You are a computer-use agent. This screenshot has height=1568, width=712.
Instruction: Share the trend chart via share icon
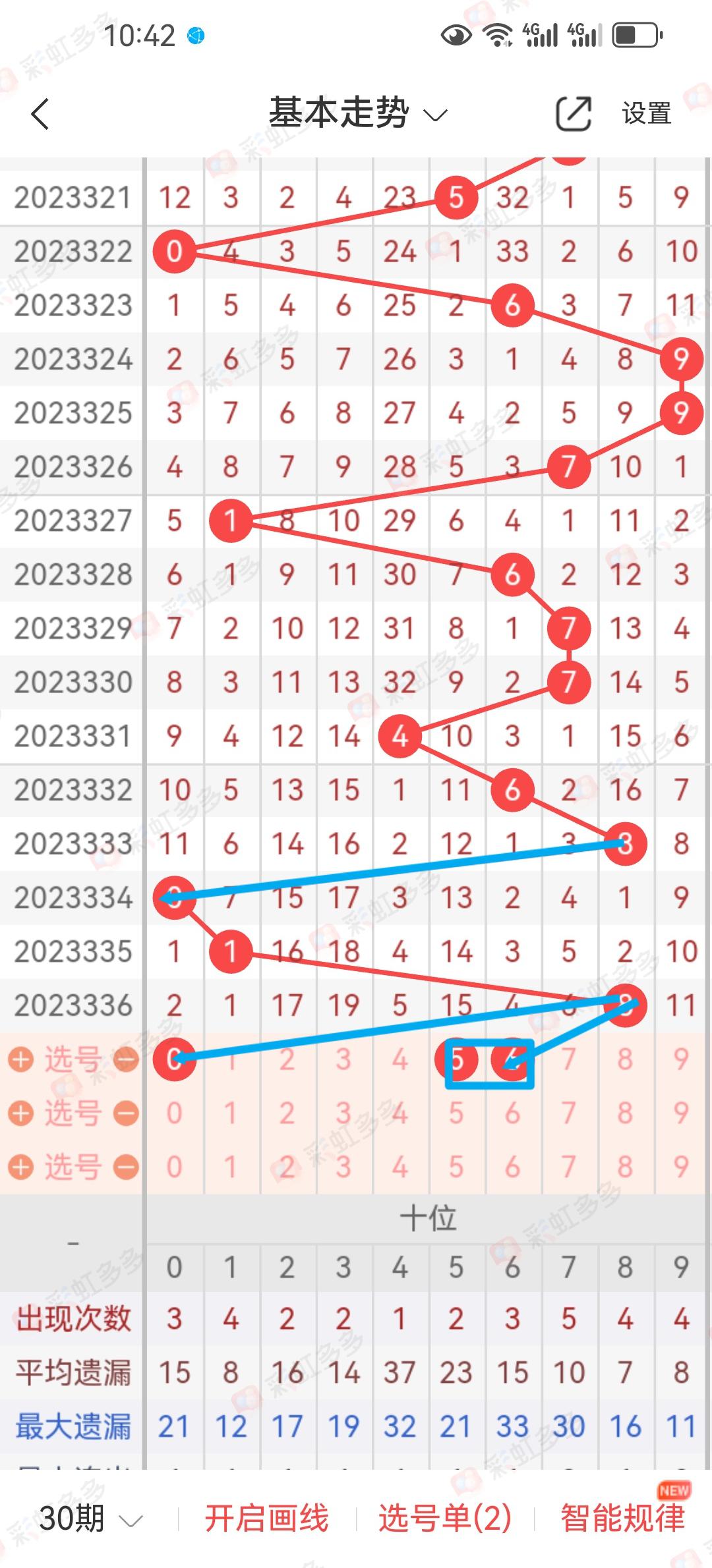tap(573, 113)
